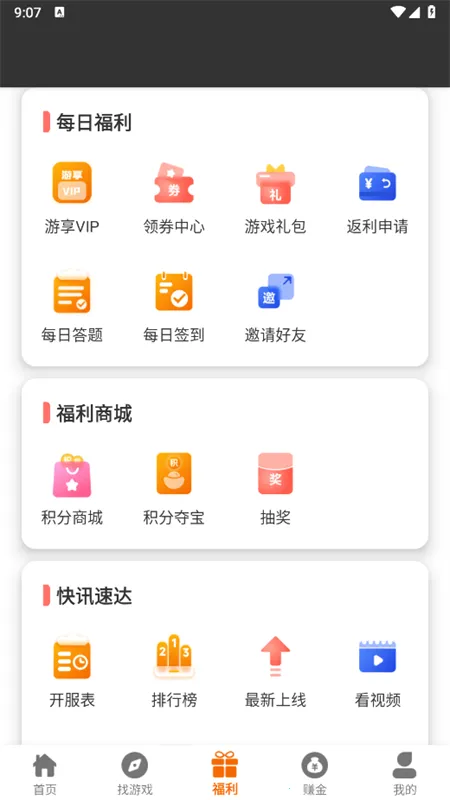Open the 领券中心 coupon center
Viewport: 450px width, 800px height.
click(174, 198)
